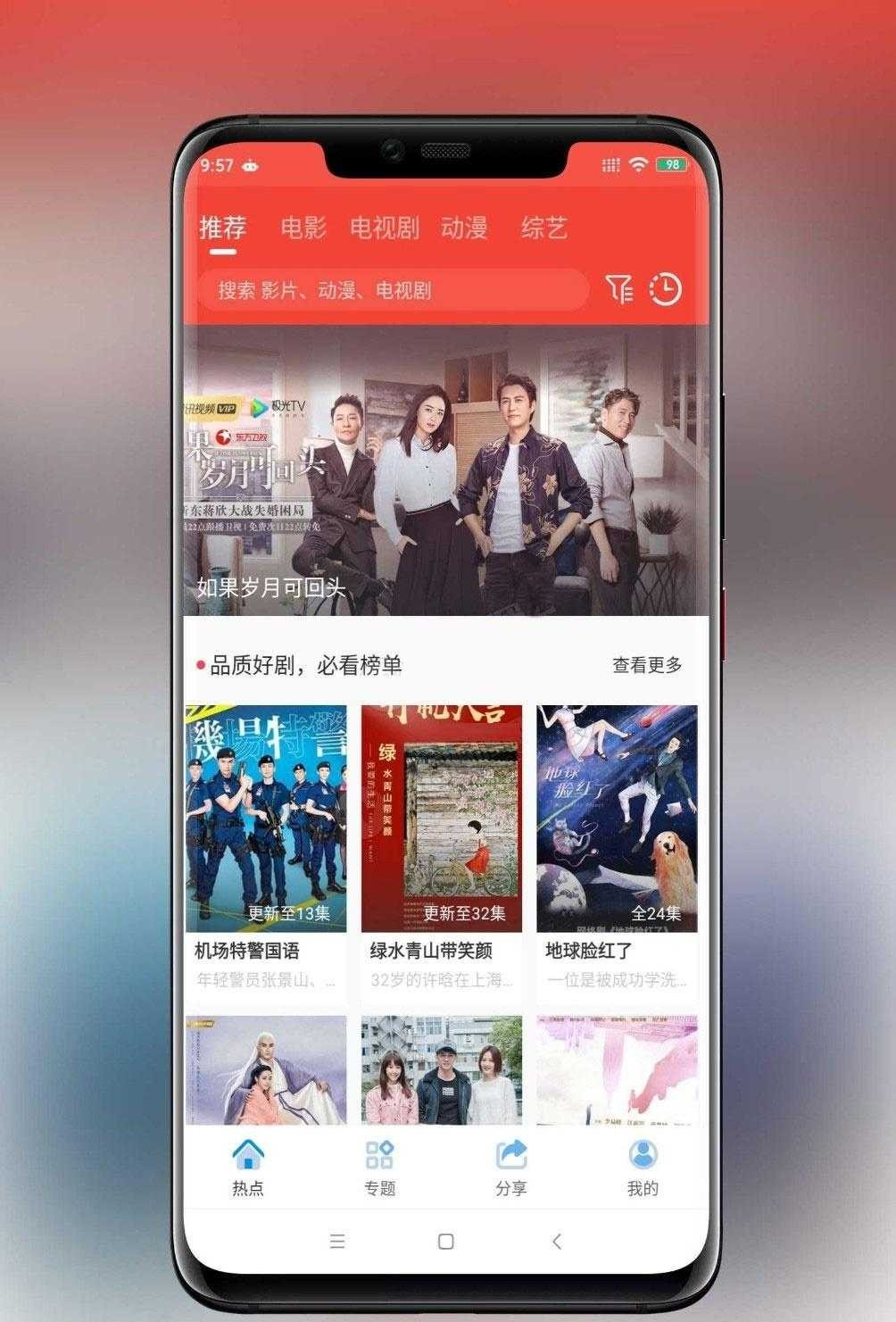
Task: Open 查看更多 to see the full ranking list
Action: pyautogui.click(x=646, y=664)
